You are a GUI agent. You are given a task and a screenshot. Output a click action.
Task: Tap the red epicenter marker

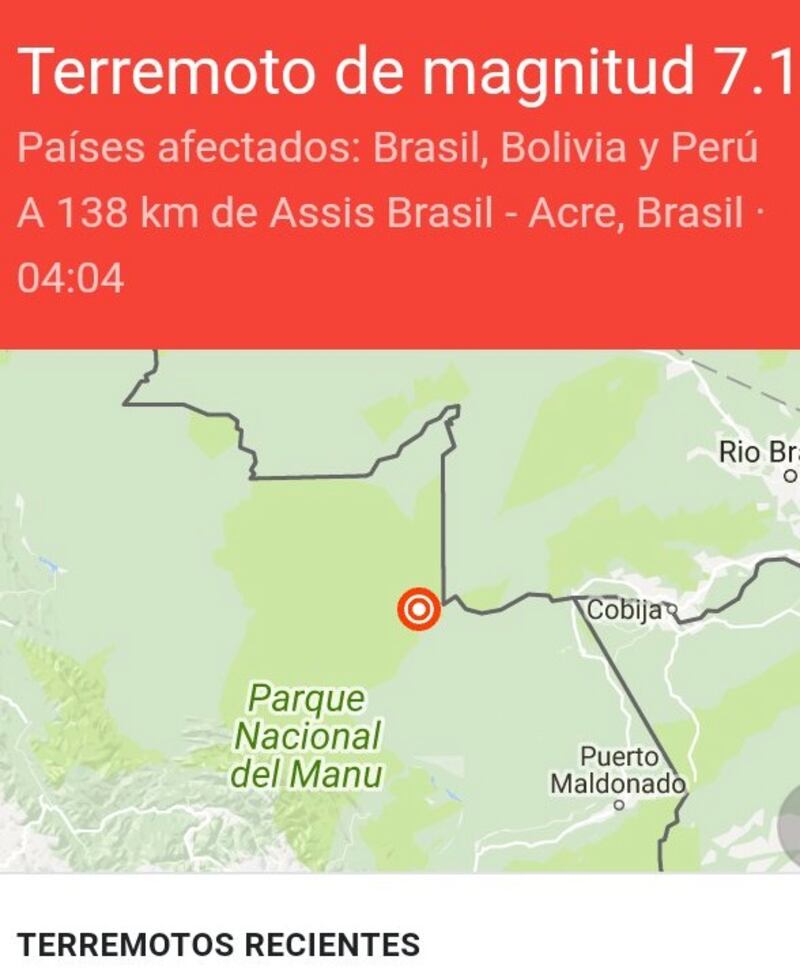(418, 609)
